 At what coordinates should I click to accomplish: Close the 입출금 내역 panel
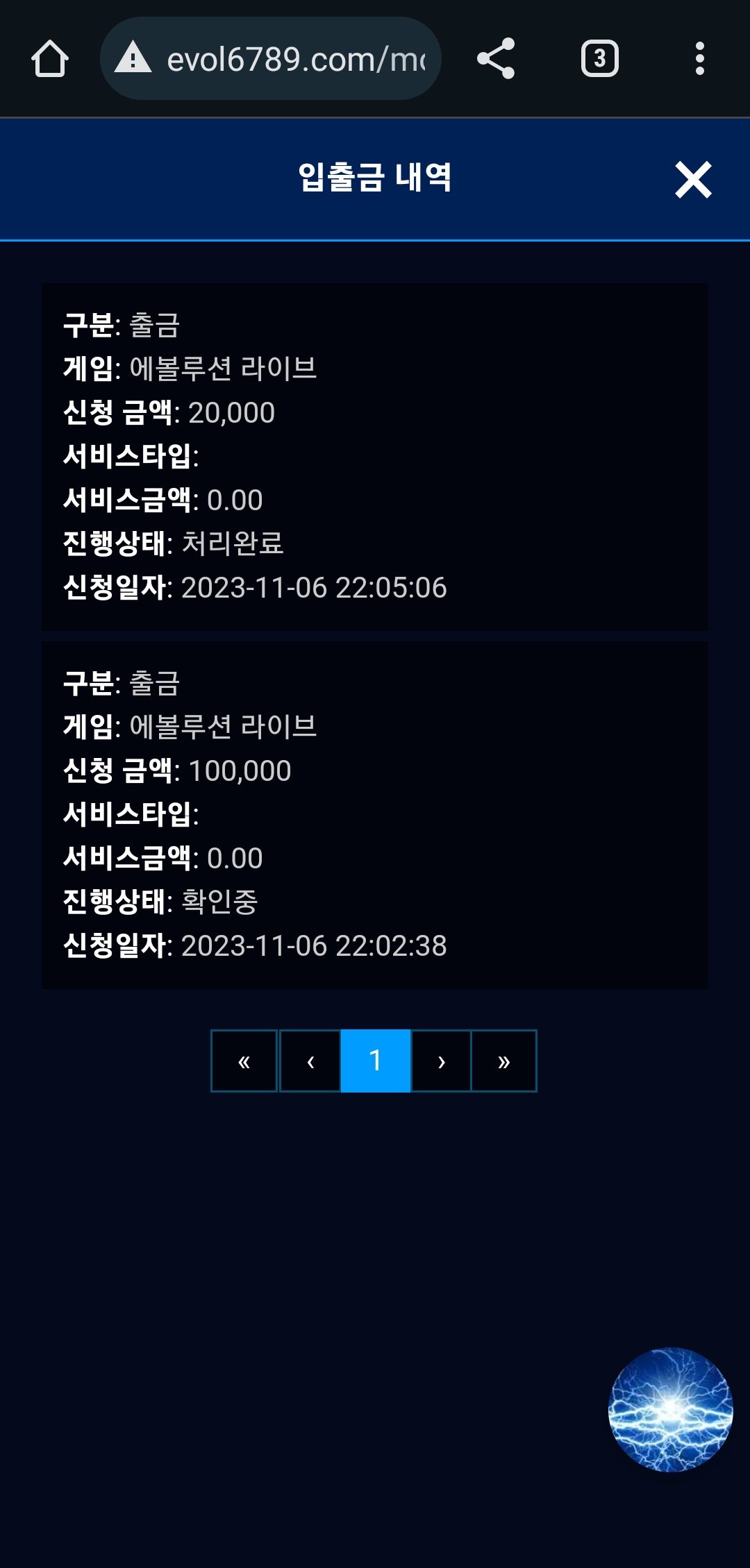coord(693,180)
